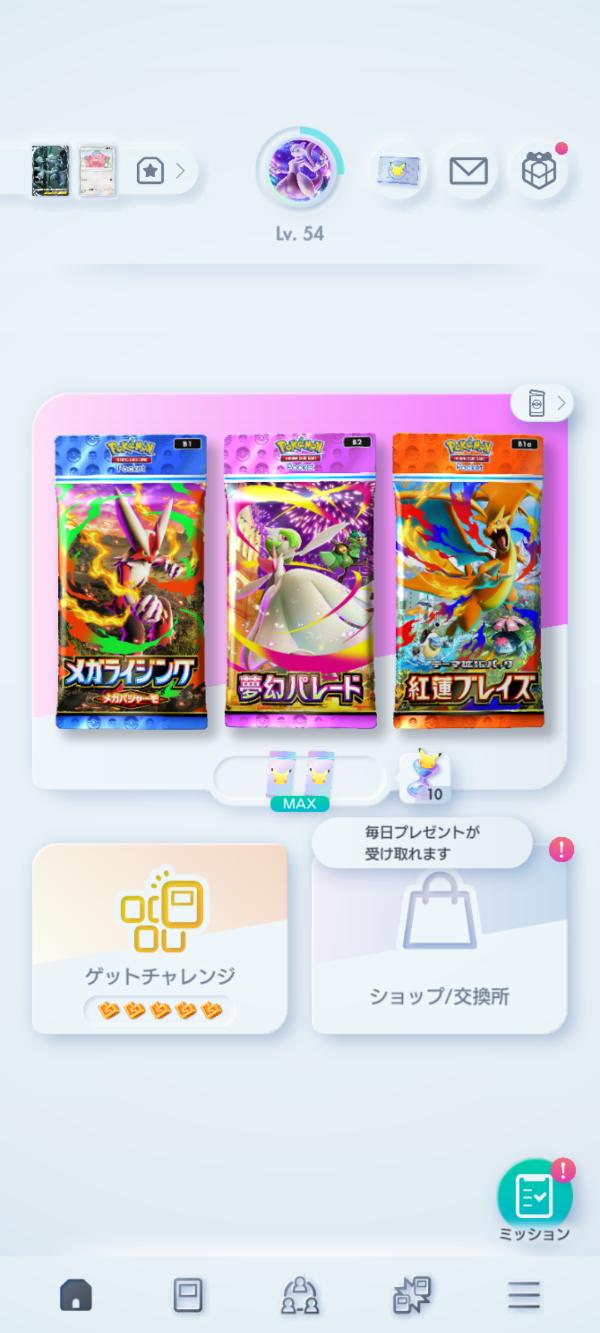Switch to the battle tab
This screenshot has height=1333, width=600.
(412, 1295)
